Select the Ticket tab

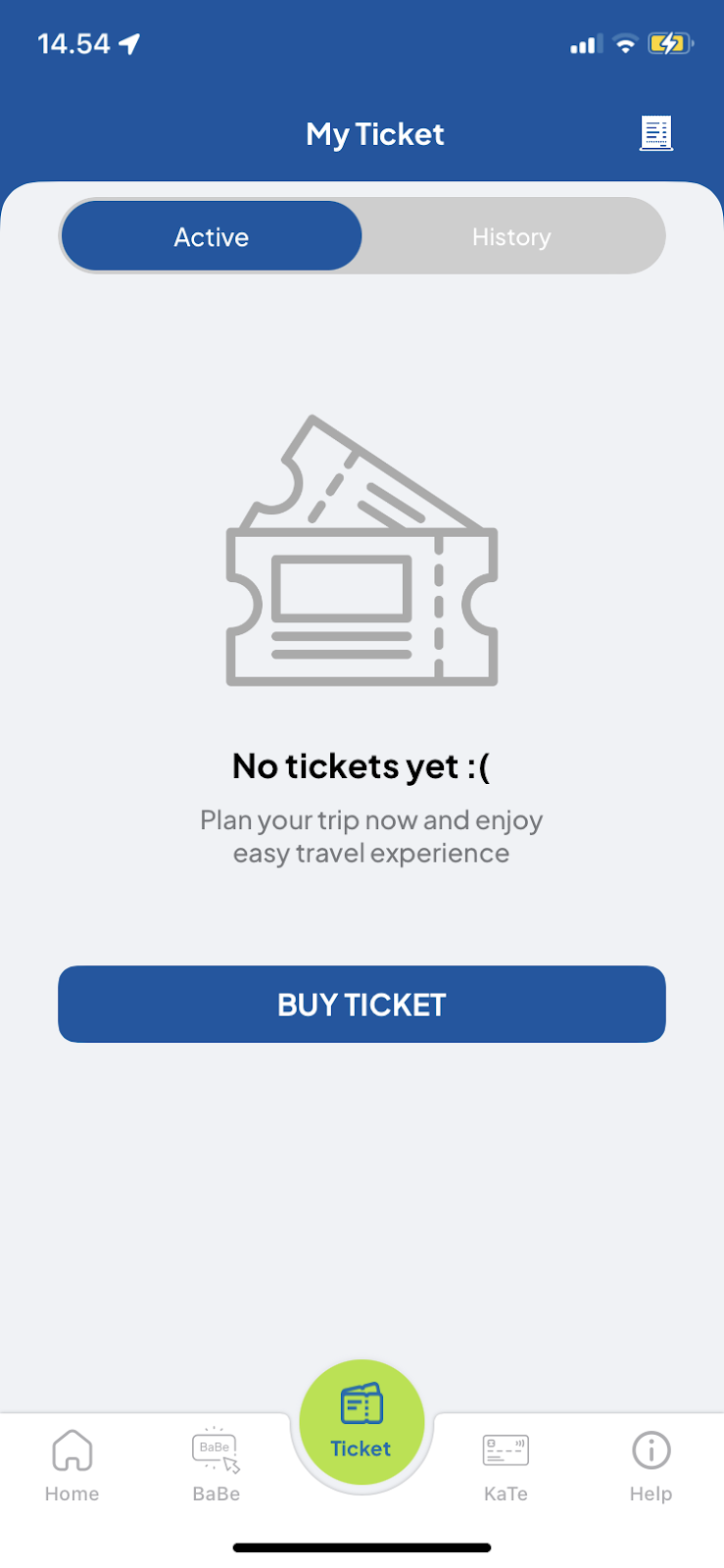pos(362,1423)
